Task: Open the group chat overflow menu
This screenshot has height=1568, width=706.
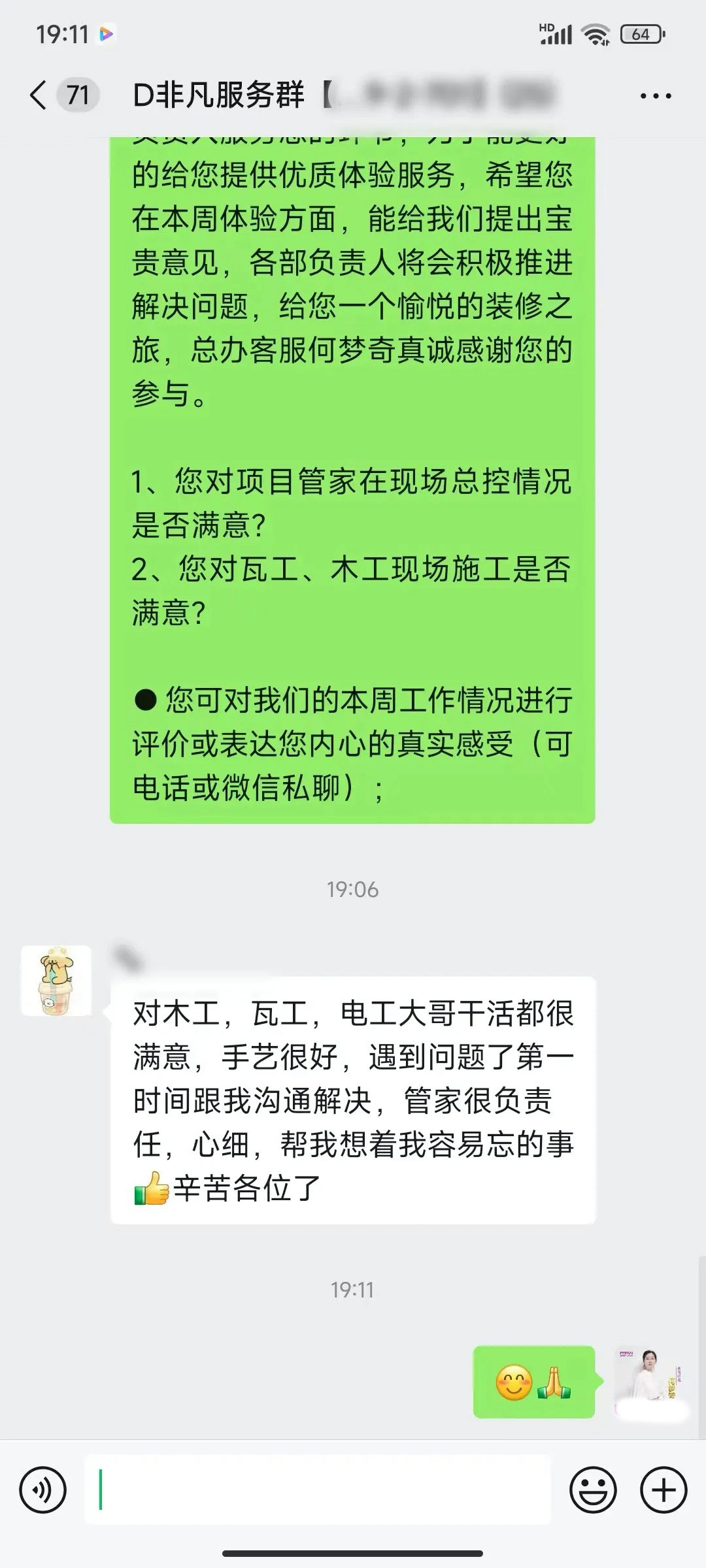Action: [655, 97]
